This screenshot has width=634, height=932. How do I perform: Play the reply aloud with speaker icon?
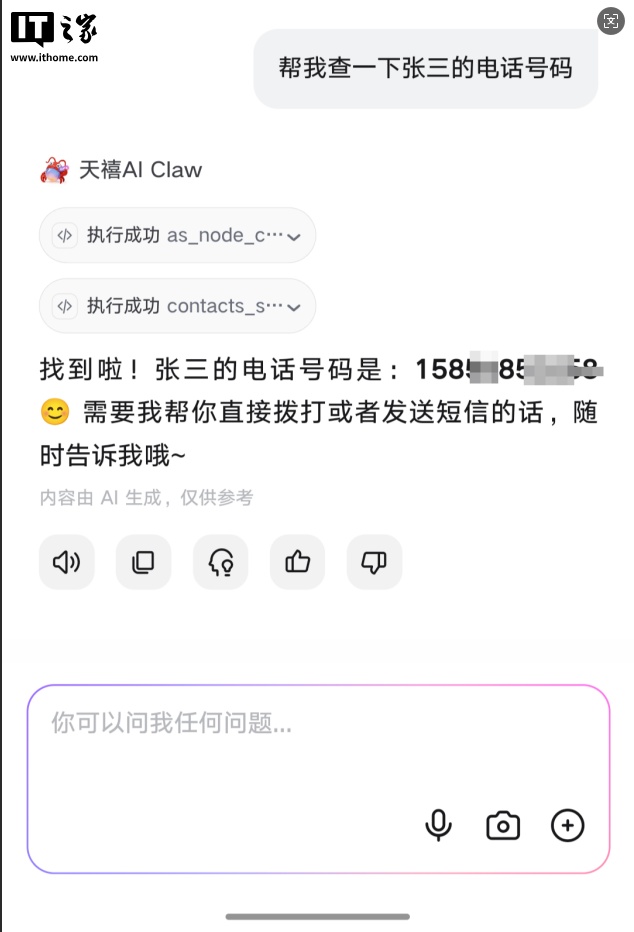66,563
